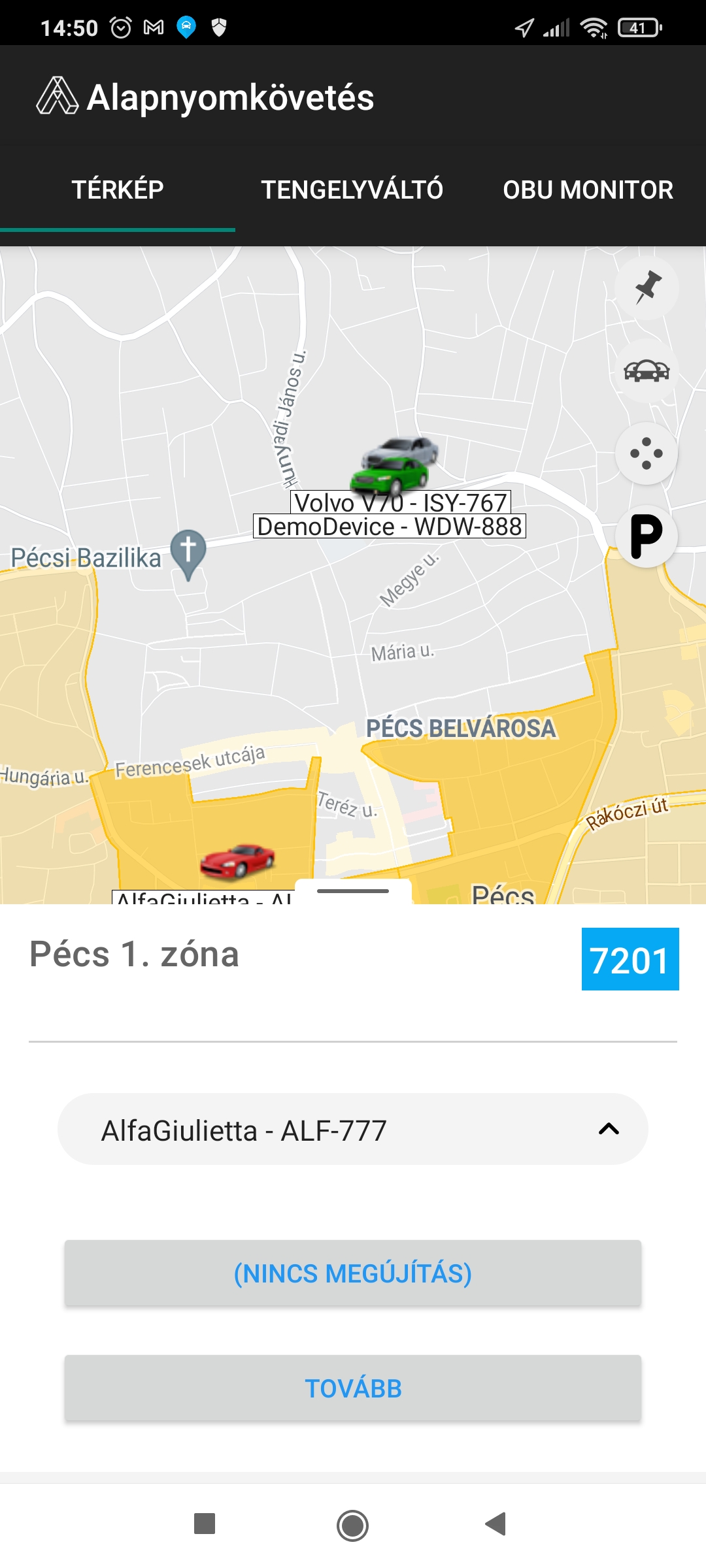This screenshot has height=1568, width=706.
Task: Open the vehicles icon on the map
Action: pos(647,371)
